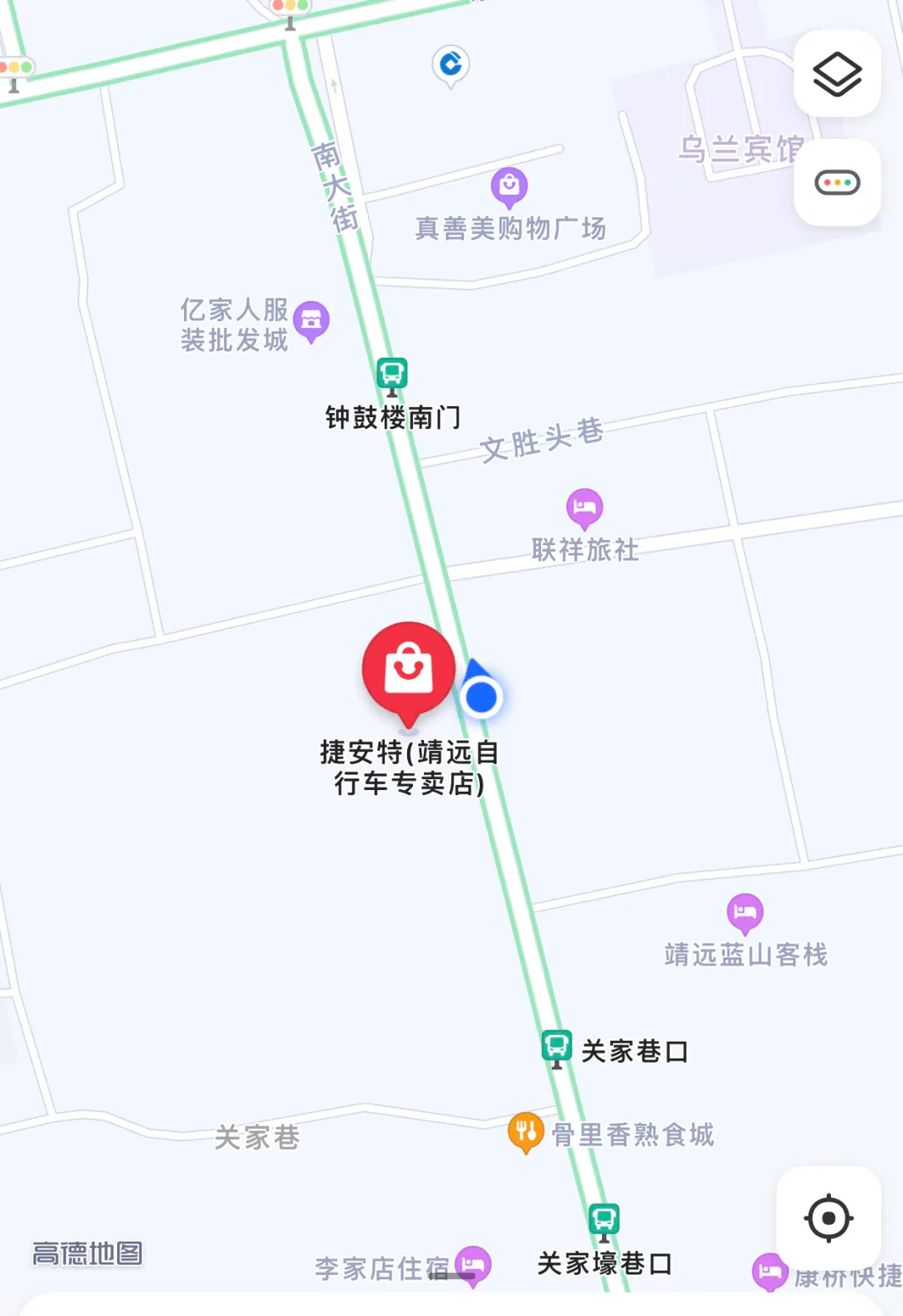Select the 捷安特(靖远自行车专卖店) red pin
The height and width of the screenshot is (1316, 903).
[408, 669]
